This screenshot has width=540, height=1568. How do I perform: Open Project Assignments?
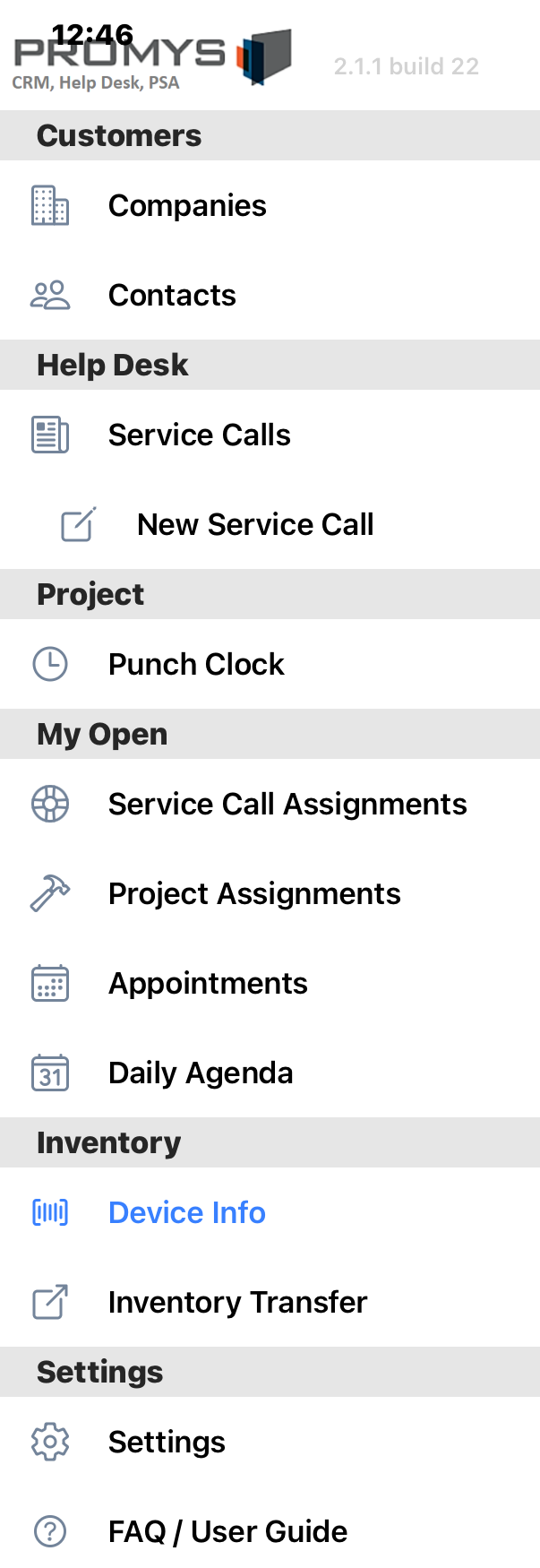pos(254,894)
